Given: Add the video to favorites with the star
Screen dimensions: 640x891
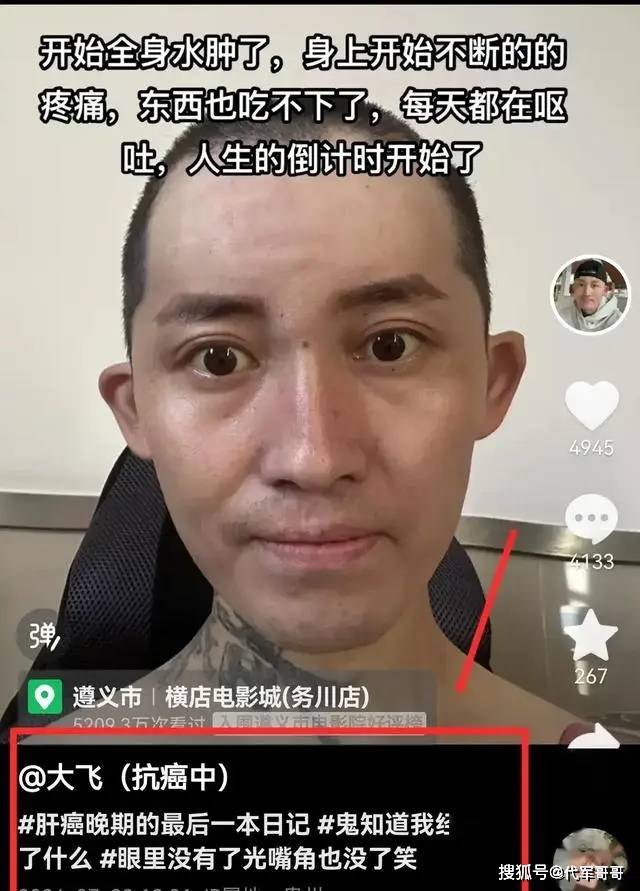Looking at the screenshot, I should coord(591,636).
